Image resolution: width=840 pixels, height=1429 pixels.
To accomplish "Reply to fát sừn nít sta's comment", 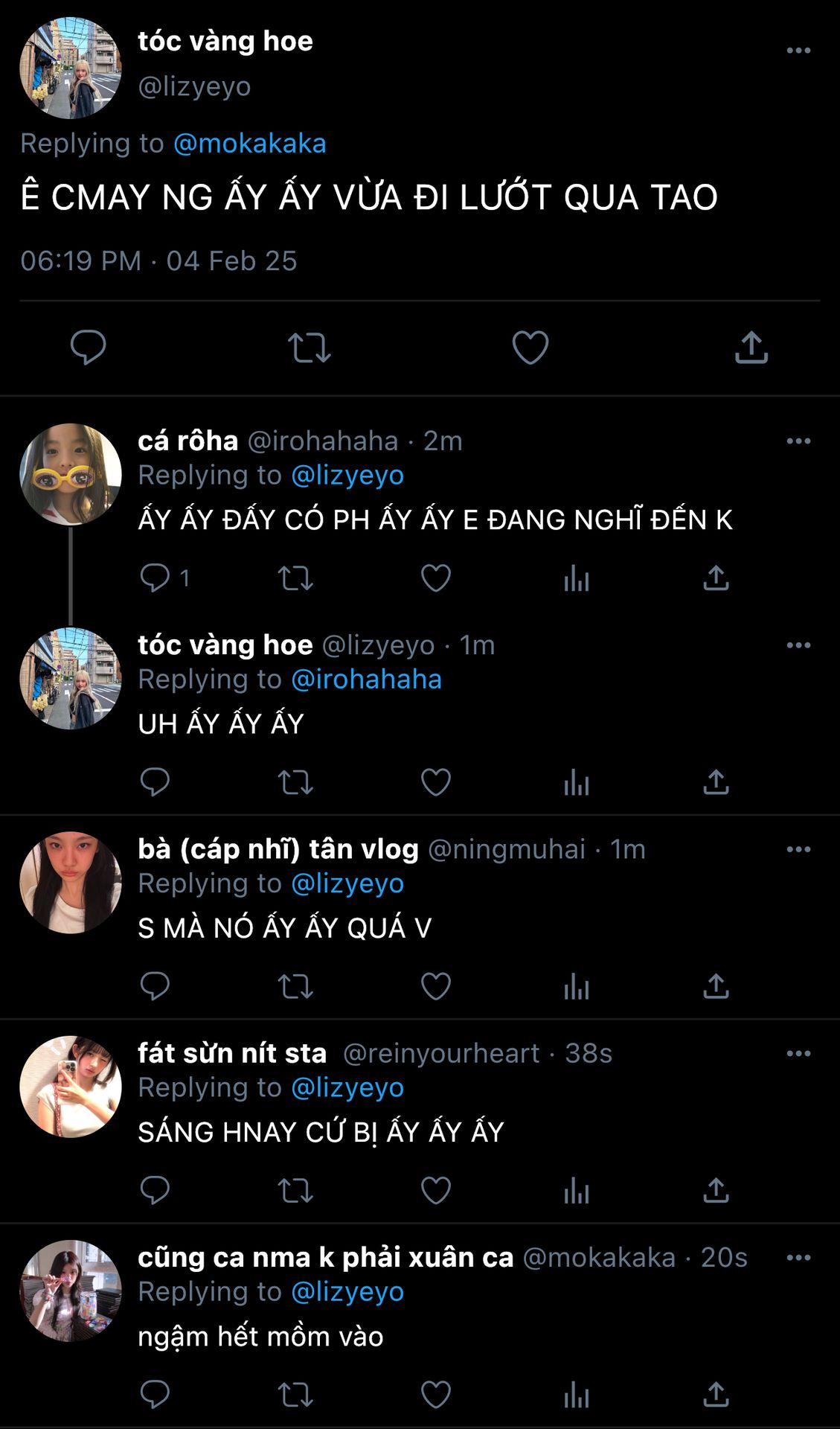I will (155, 1190).
